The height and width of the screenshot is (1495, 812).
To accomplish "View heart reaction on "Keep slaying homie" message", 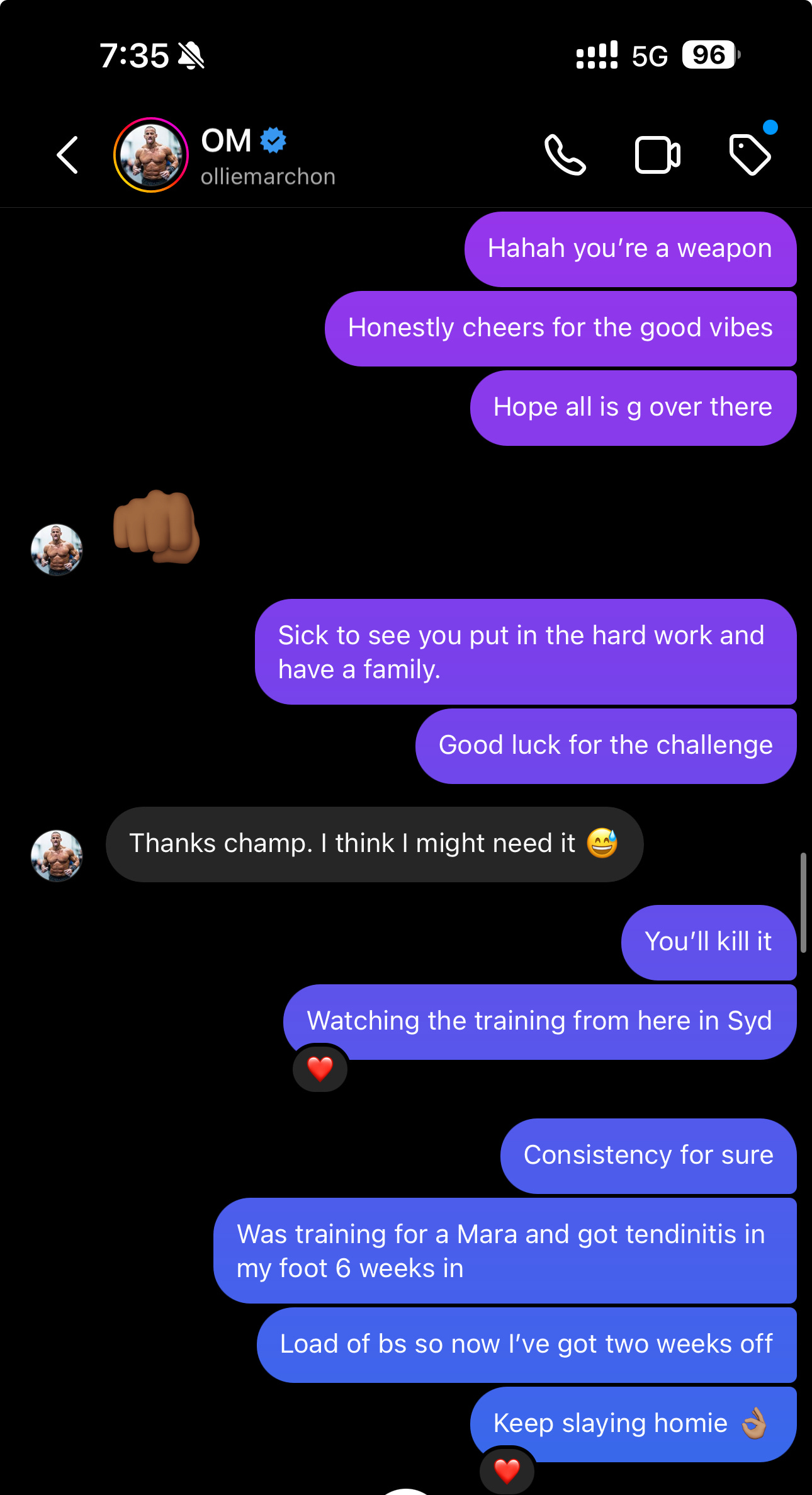I will (x=507, y=1471).
